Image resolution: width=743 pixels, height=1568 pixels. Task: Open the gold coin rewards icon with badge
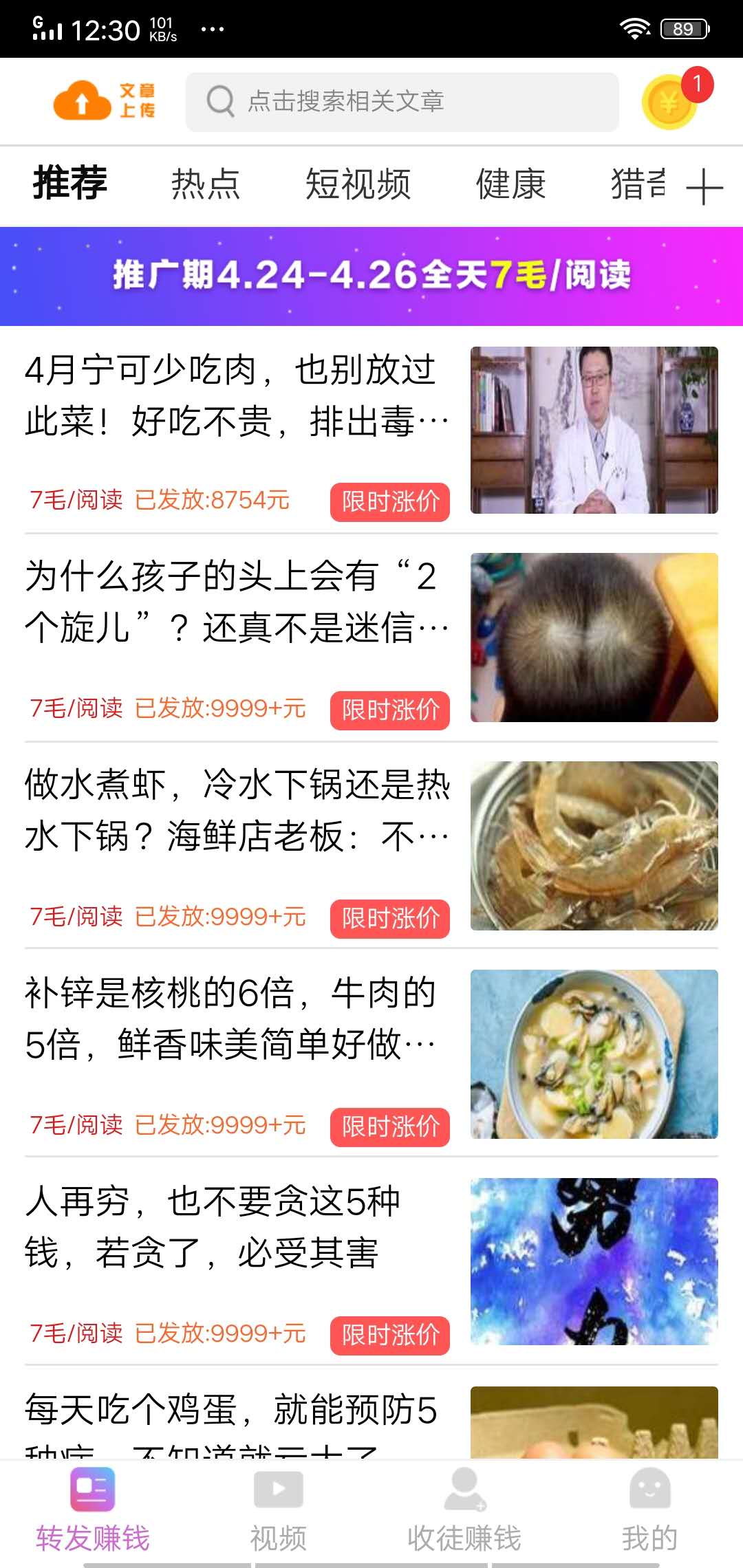(x=666, y=103)
